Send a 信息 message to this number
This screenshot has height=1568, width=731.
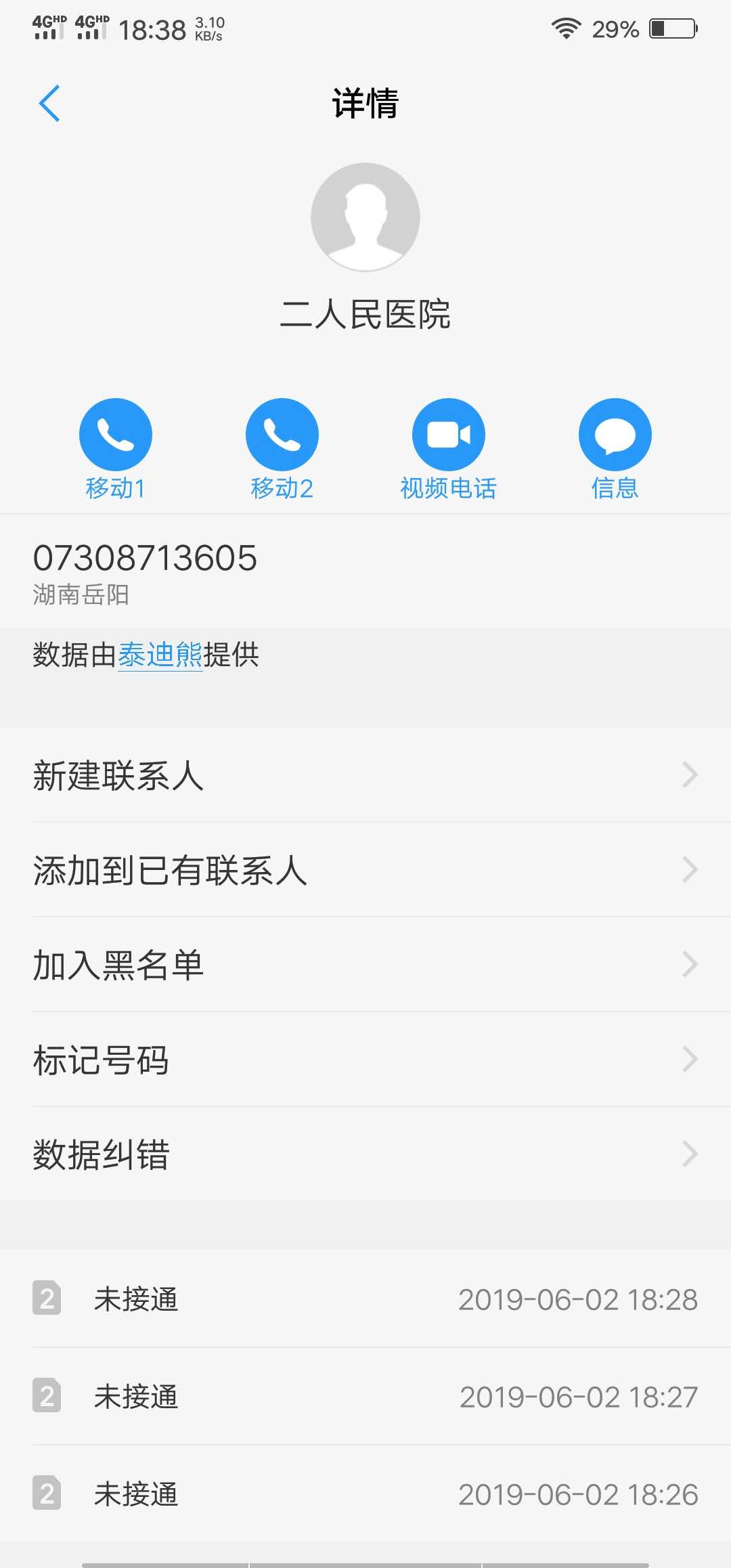point(615,435)
